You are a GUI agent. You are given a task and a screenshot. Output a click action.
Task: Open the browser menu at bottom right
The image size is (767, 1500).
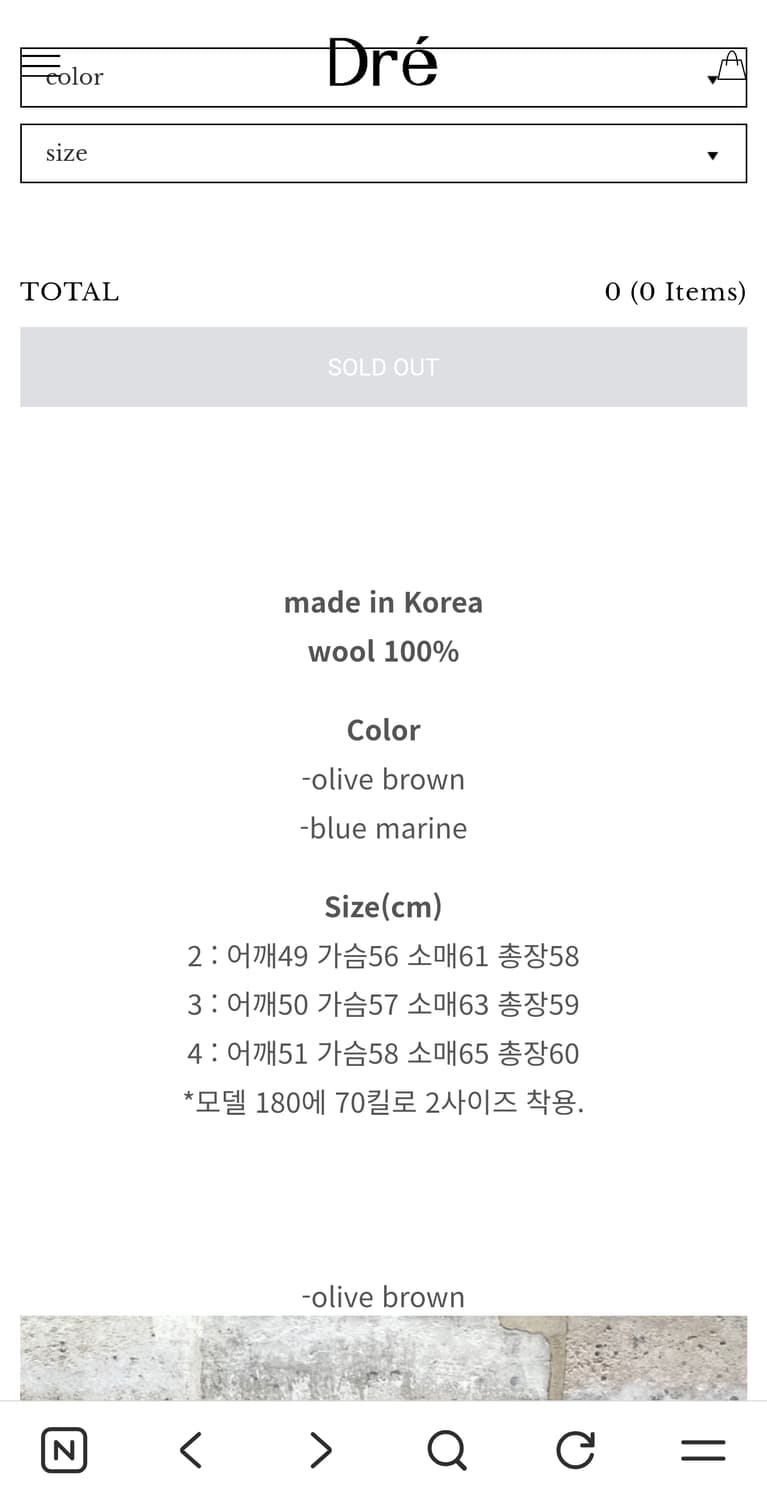click(x=703, y=1448)
